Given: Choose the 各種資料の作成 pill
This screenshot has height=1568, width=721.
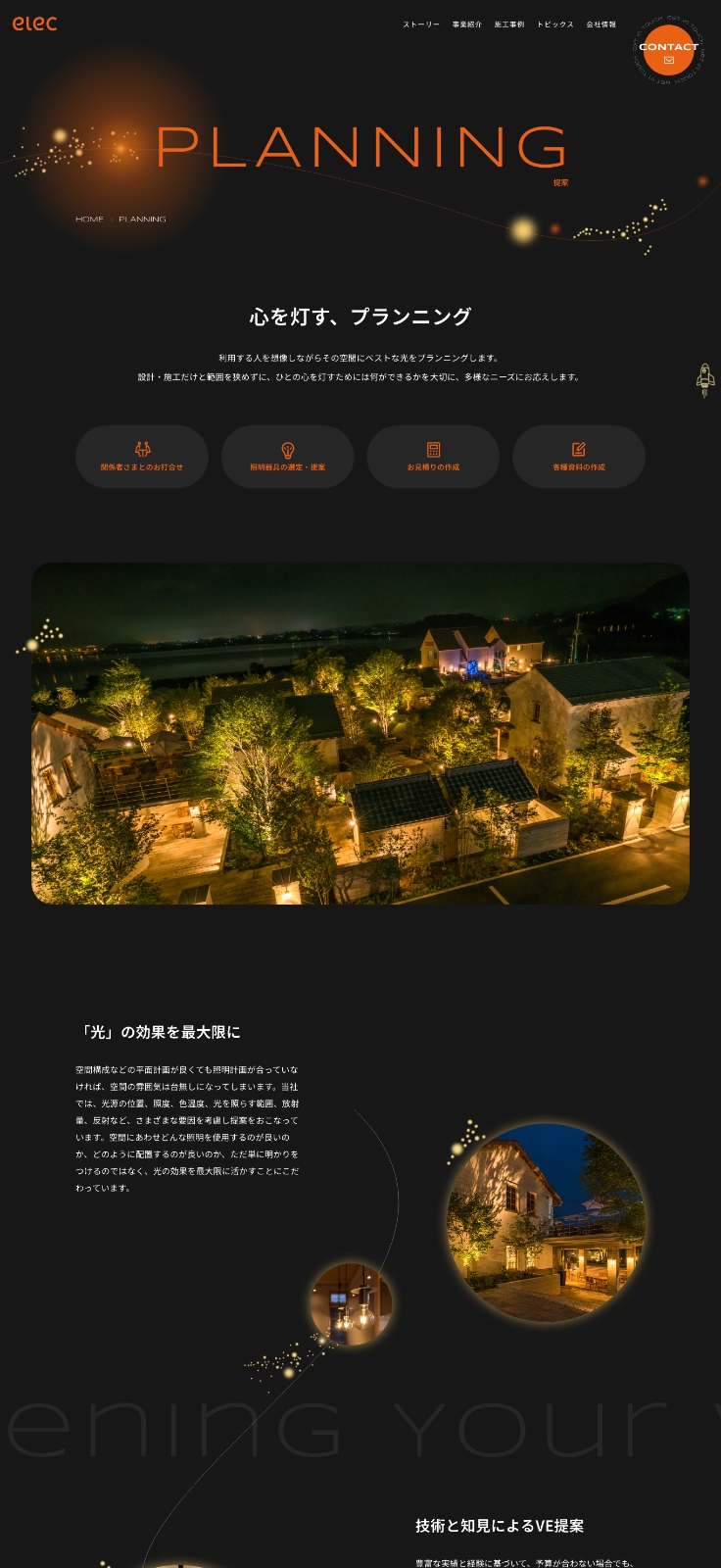Looking at the screenshot, I should (578, 457).
